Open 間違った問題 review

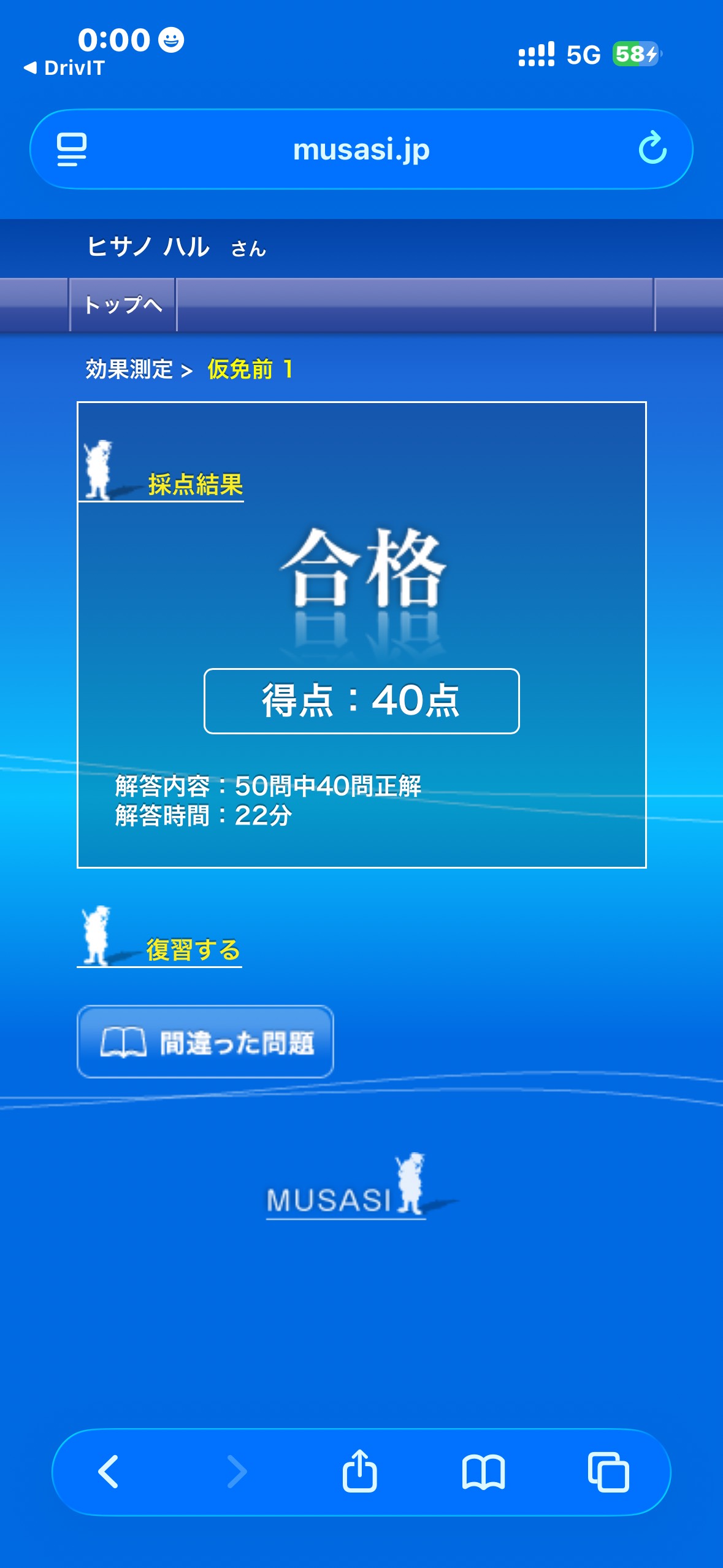click(205, 1042)
